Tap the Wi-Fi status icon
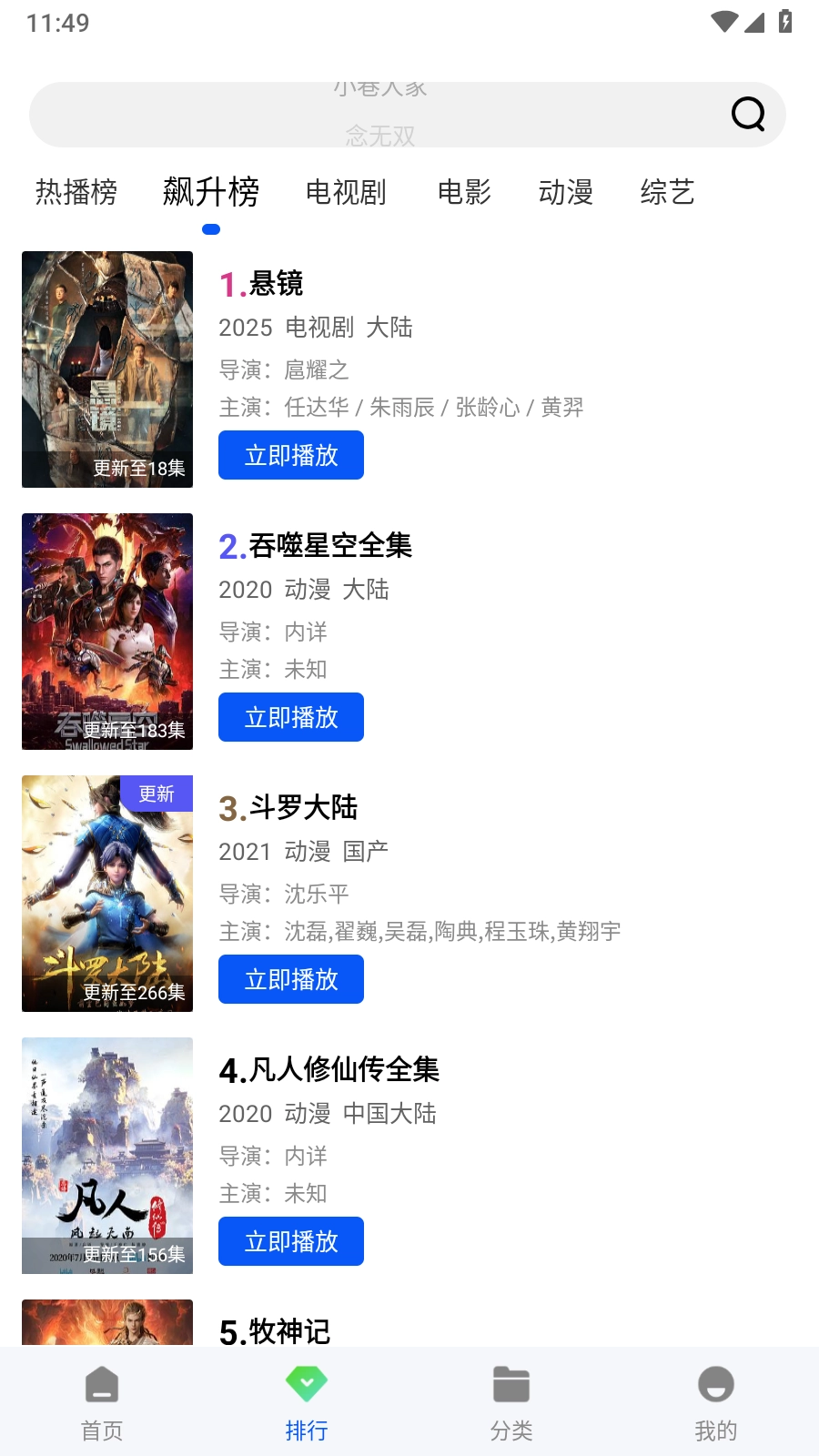 (723, 23)
